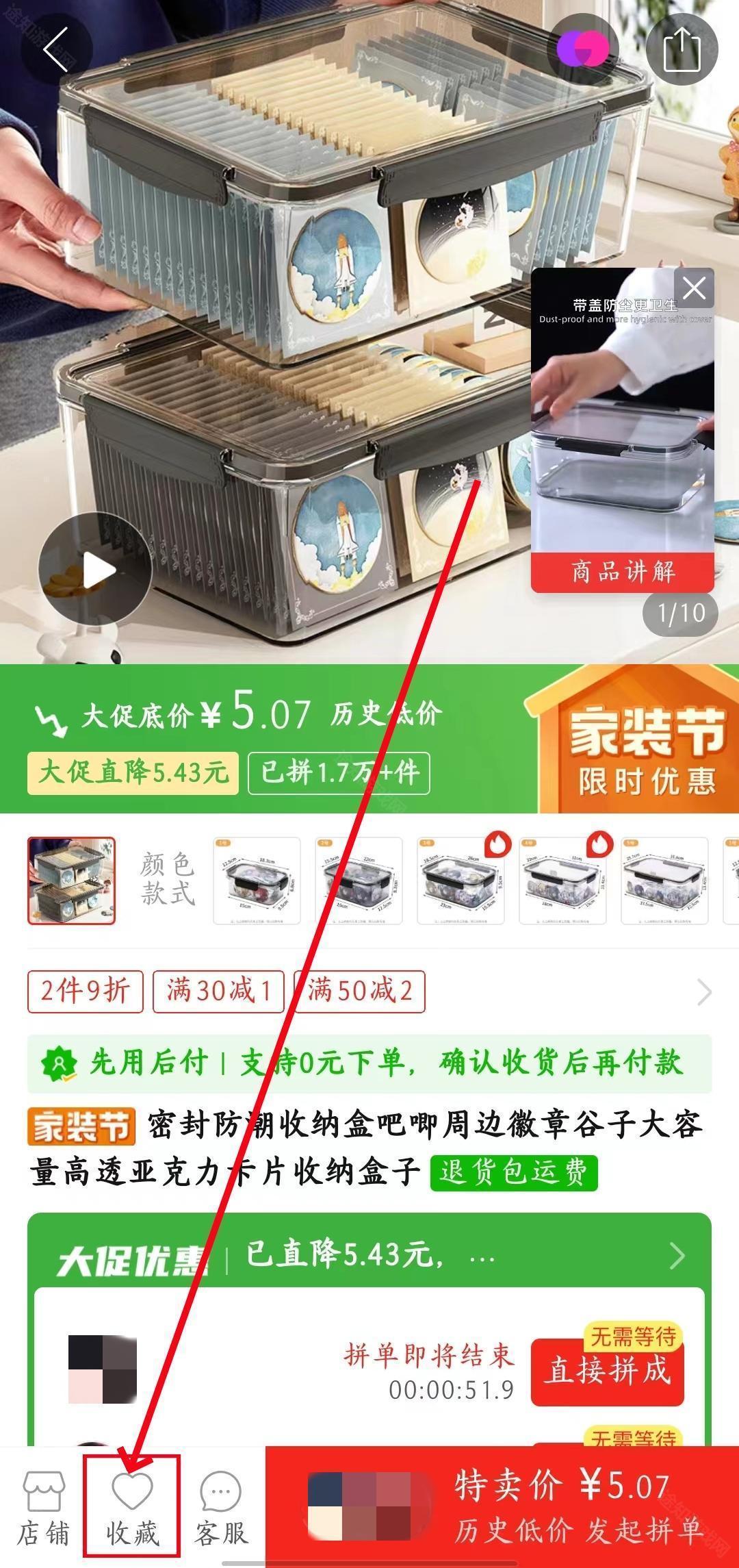Select the selected main product thumbnail
Viewport: 739px width, 1568px height.
pyautogui.click(x=71, y=881)
